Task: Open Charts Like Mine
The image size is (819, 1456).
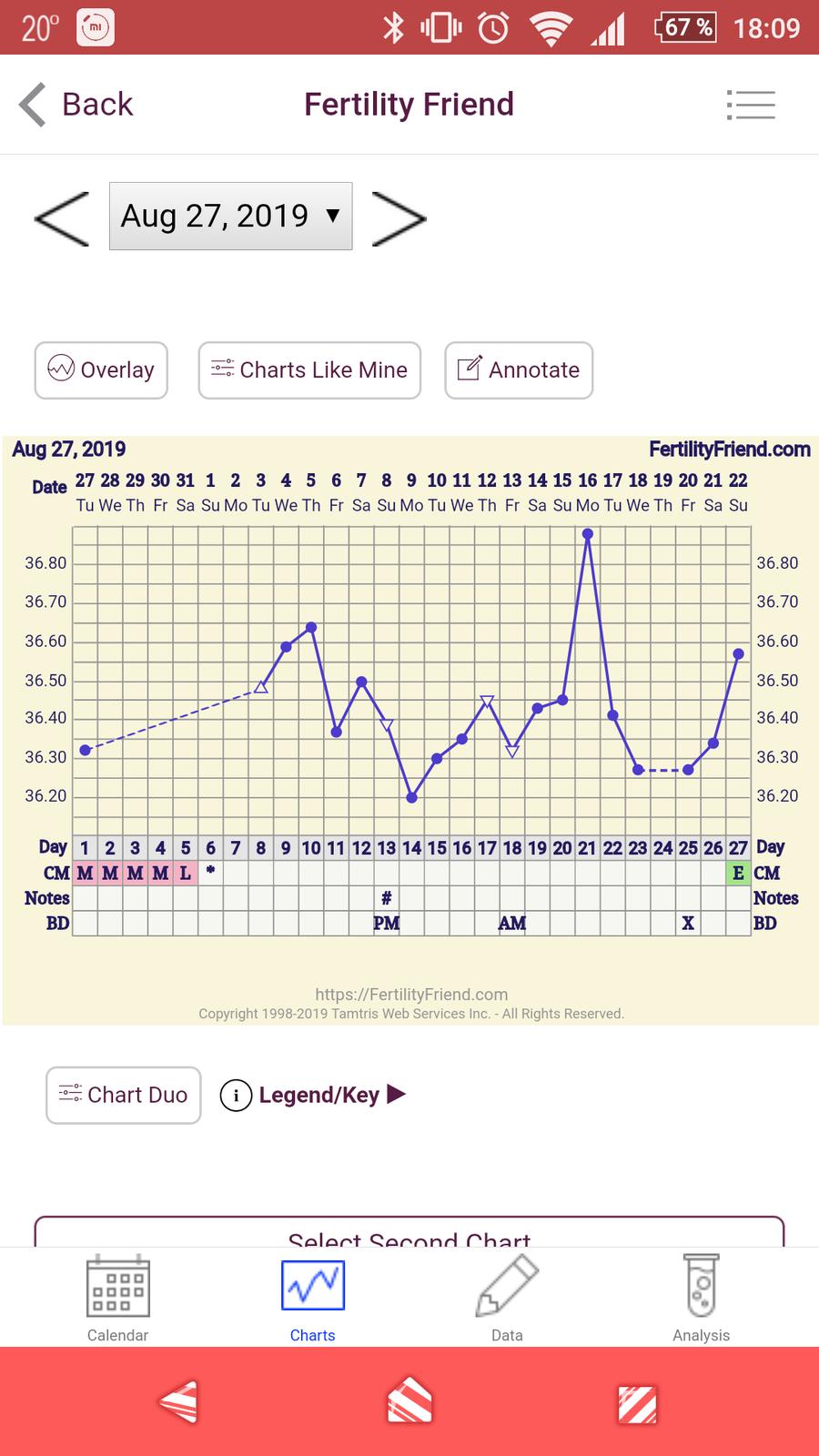Action: 309,370
